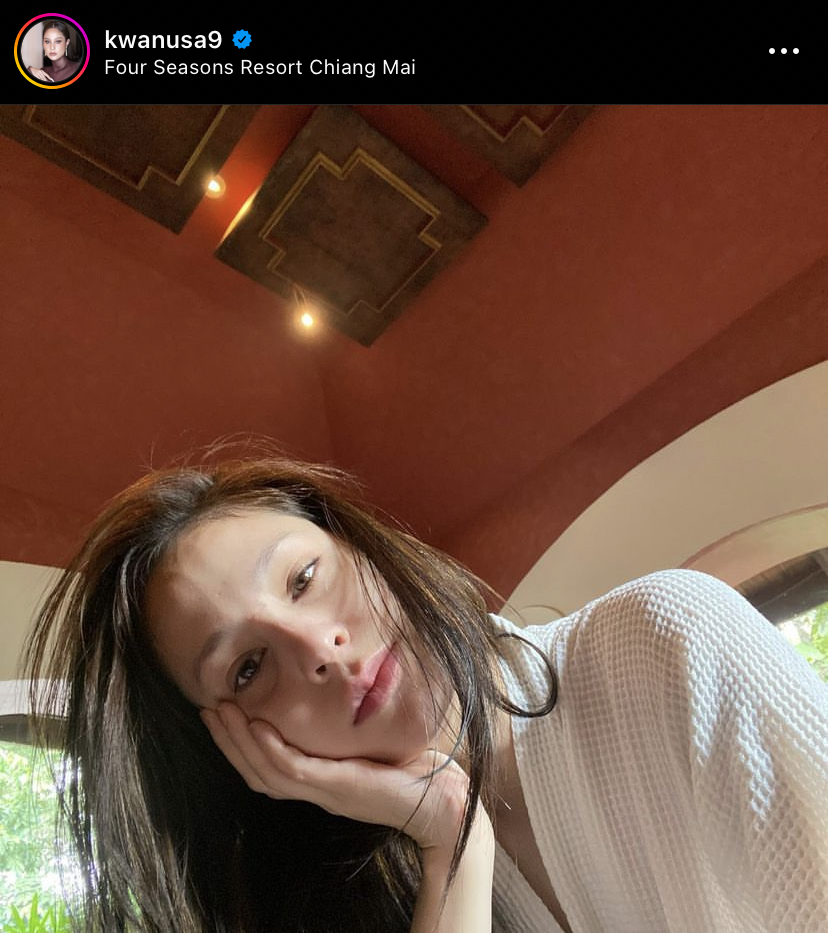Open Four Seasons Resort Chiang Mai location

(x=259, y=68)
